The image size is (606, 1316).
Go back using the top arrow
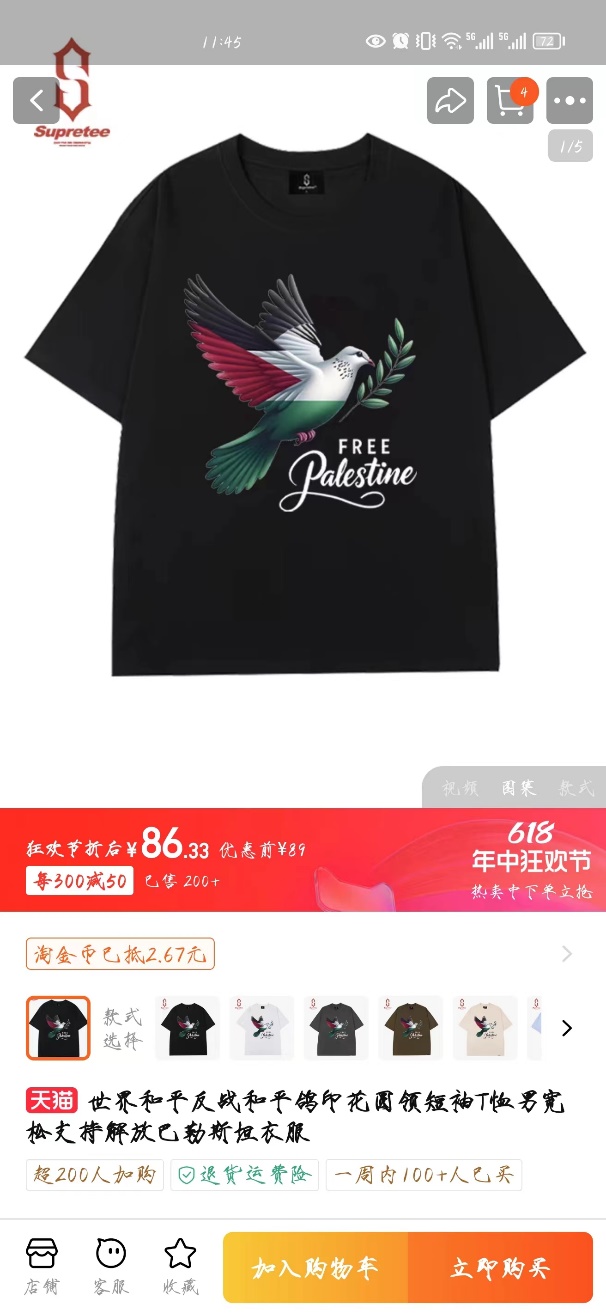tap(37, 100)
